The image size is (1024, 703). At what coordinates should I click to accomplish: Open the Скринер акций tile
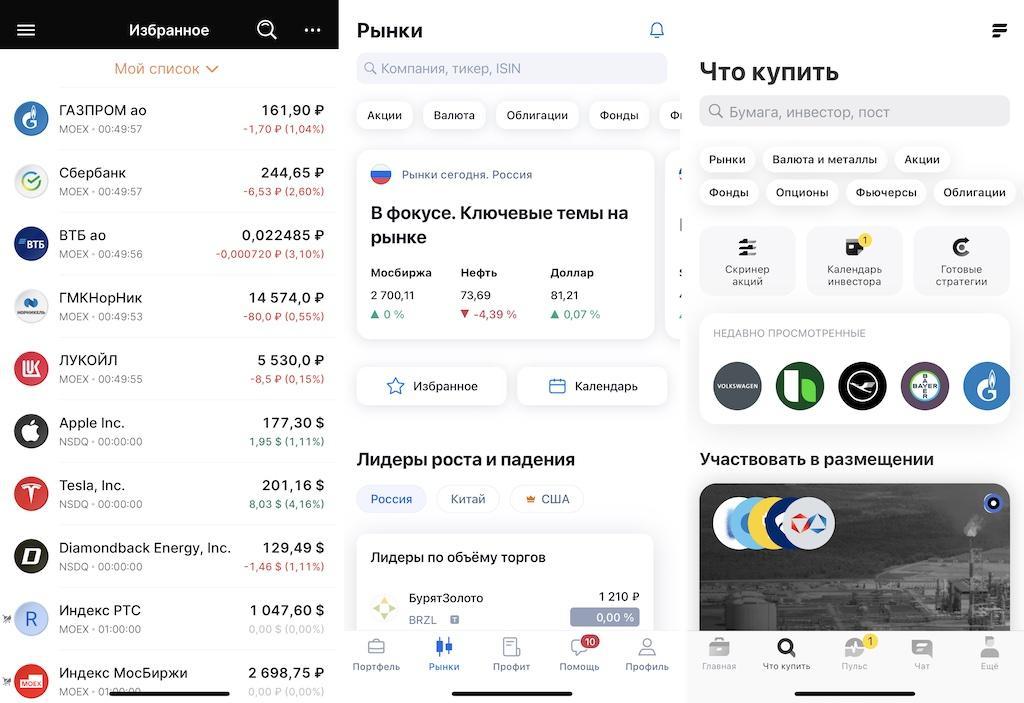coord(747,260)
